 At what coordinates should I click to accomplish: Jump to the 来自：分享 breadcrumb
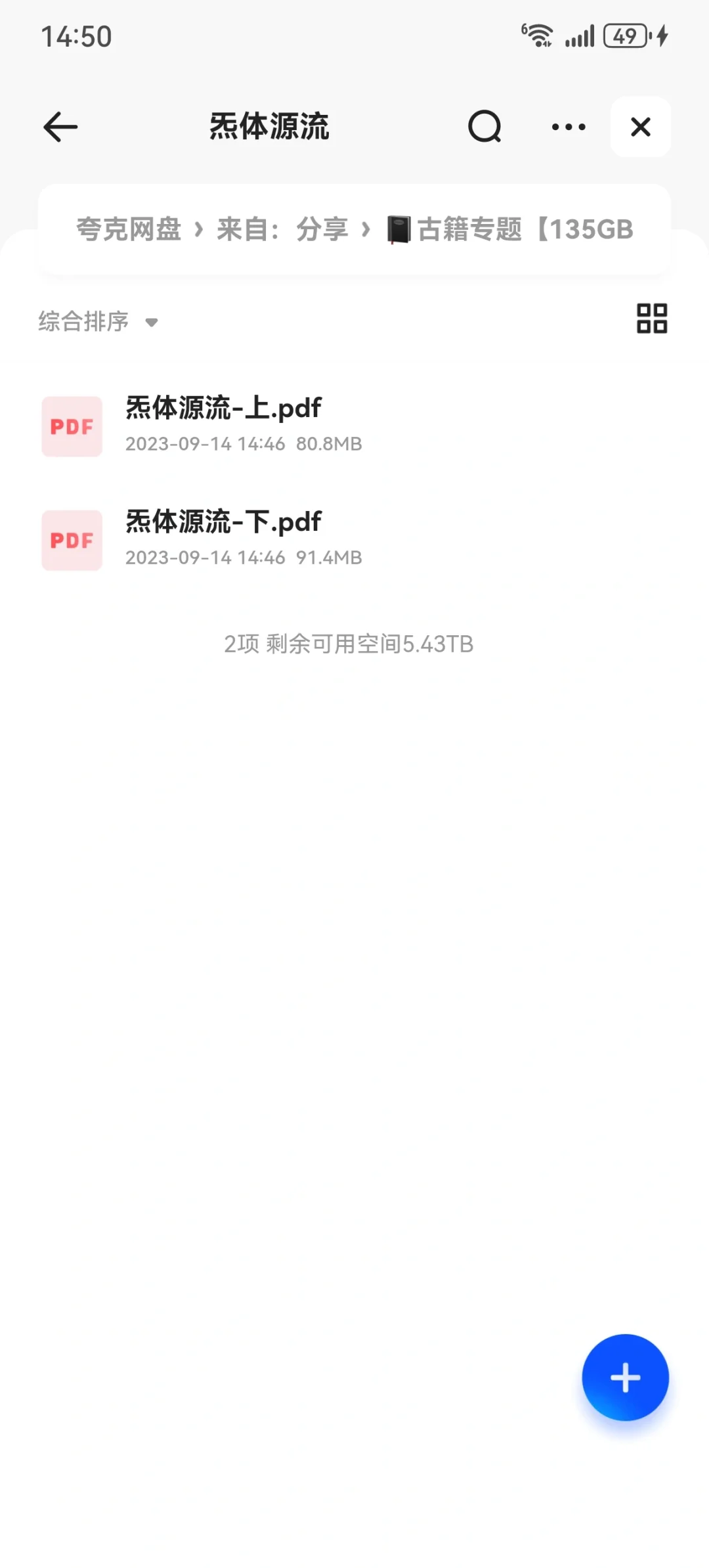(x=282, y=229)
